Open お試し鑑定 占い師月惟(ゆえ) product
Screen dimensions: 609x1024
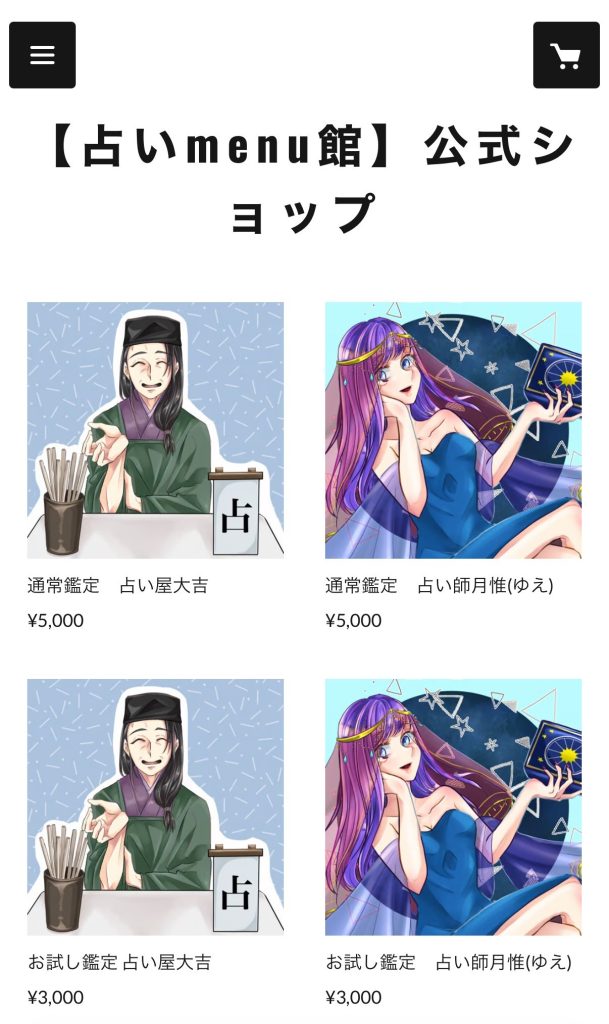pos(453,807)
